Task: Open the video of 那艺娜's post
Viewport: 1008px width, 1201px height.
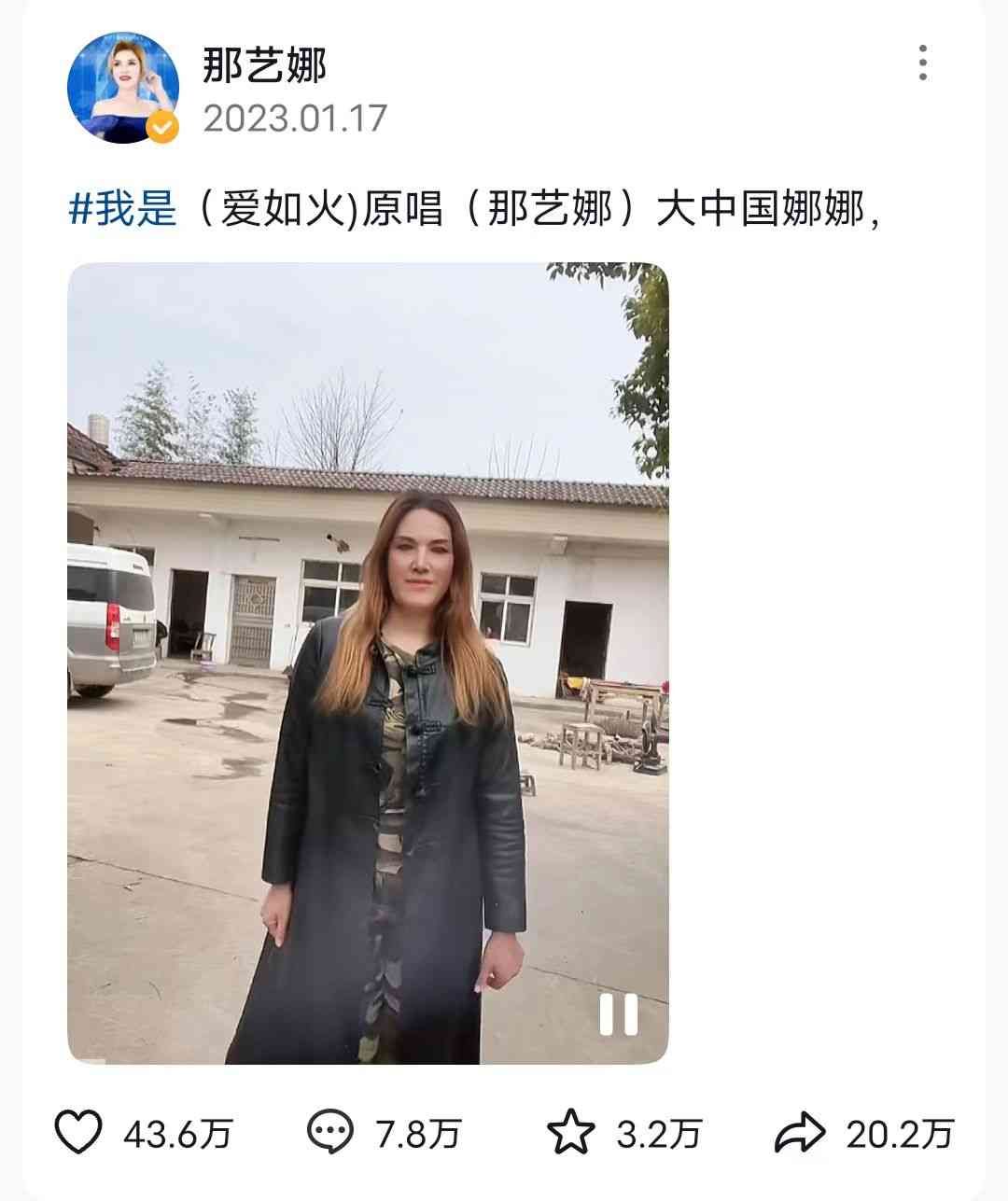Action: (368, 663)
